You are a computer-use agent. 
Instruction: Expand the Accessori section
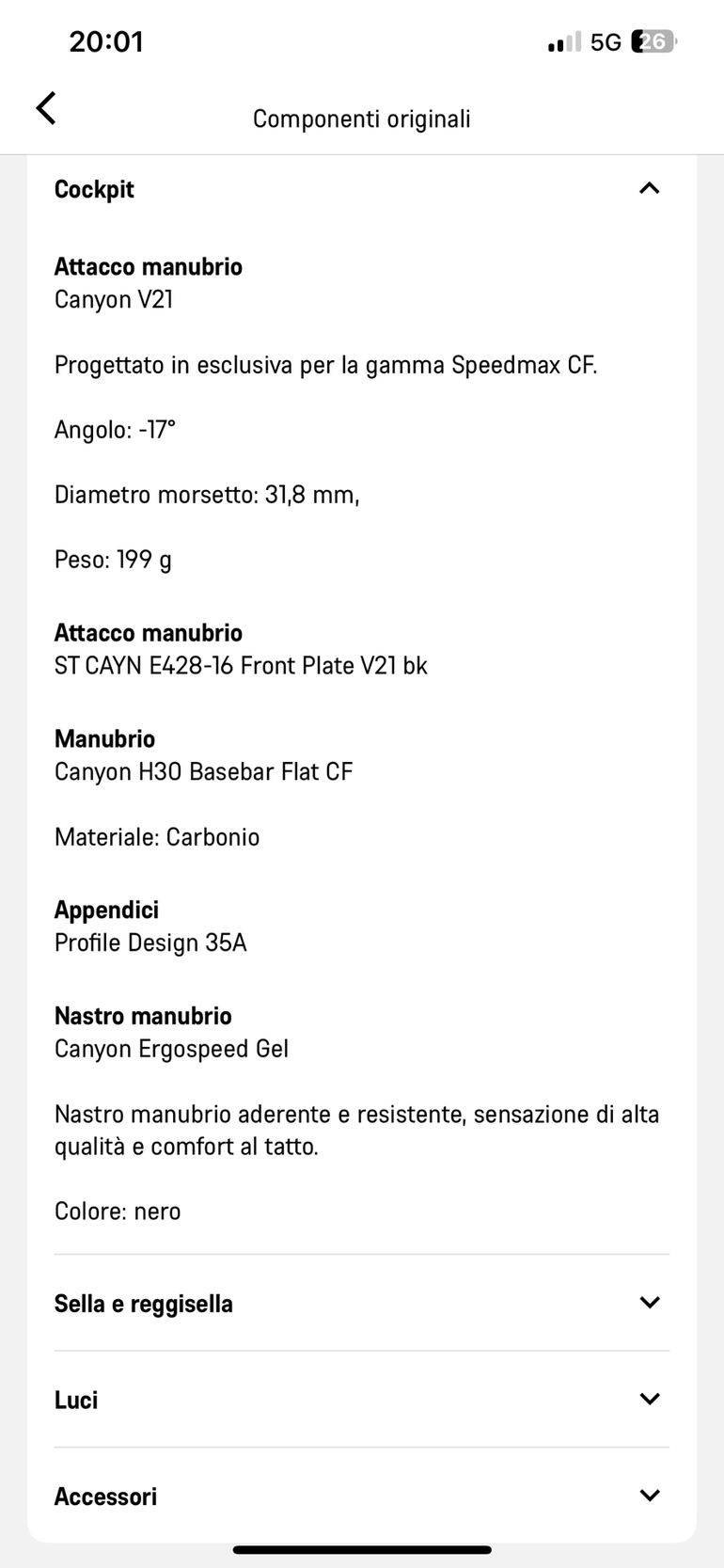361,1496
